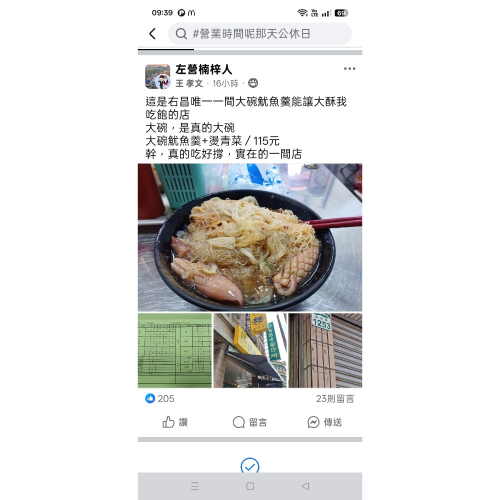Open recent apps from navigation bar
The height and width of the screenshot is (500, 500).
tap(195, 486)
